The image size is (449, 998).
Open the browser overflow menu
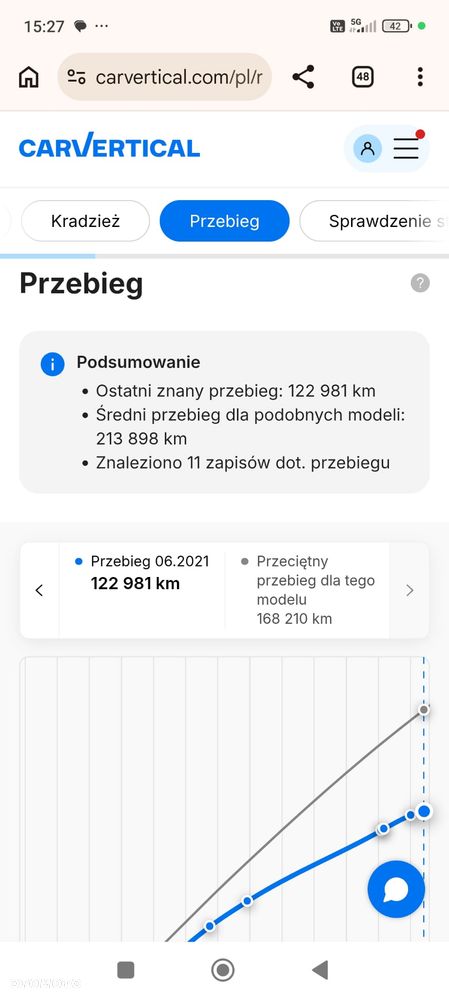[x=420, y=77]
